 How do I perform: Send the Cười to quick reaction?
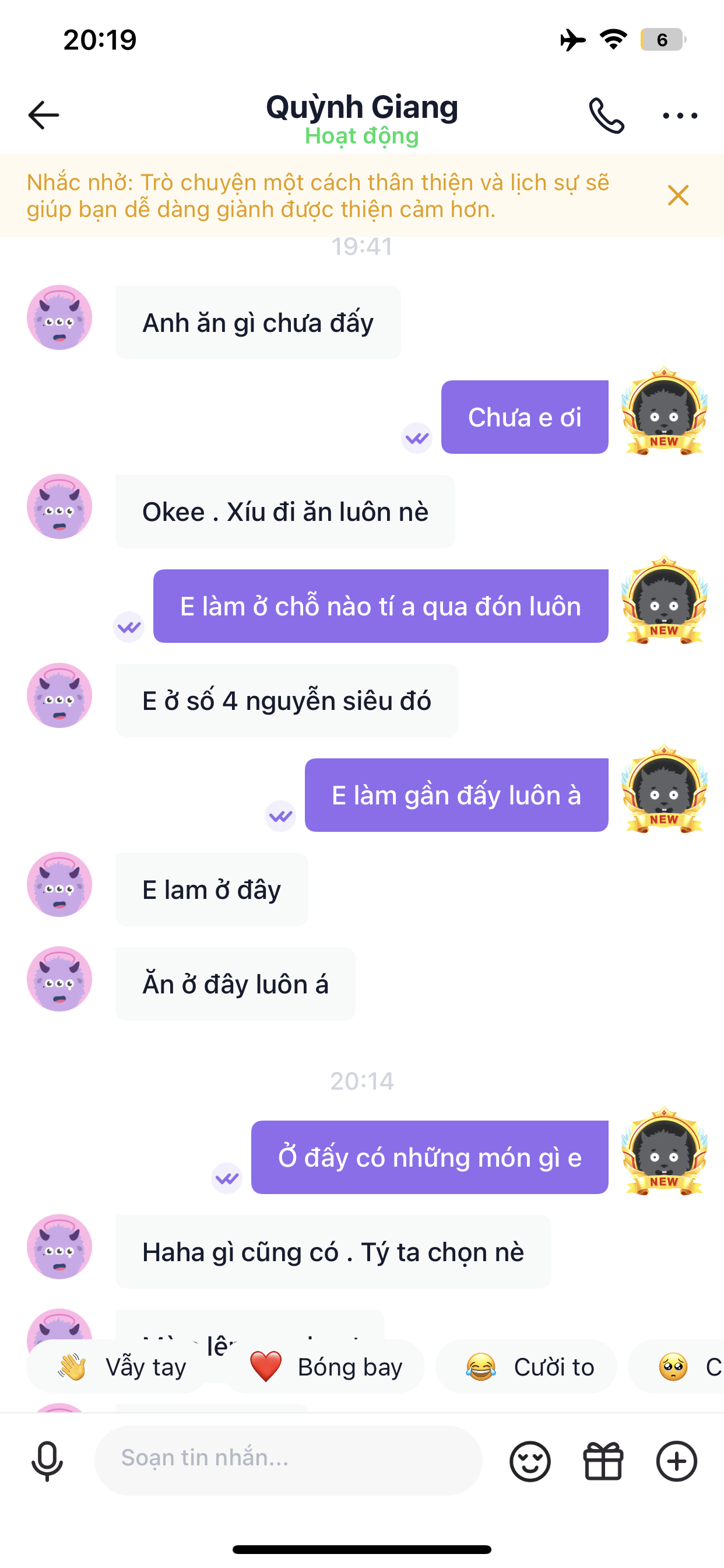pos(528,1367)
